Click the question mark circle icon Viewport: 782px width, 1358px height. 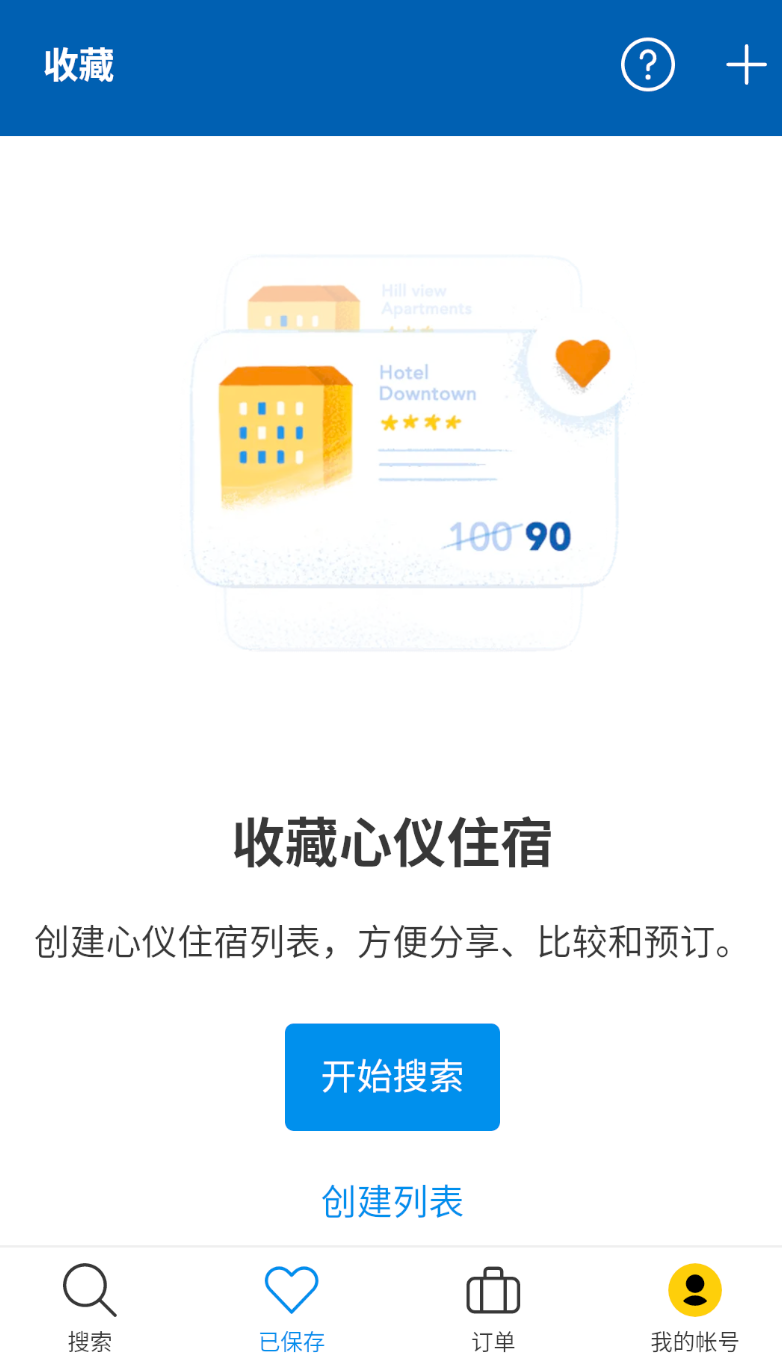tap(647, 64)
